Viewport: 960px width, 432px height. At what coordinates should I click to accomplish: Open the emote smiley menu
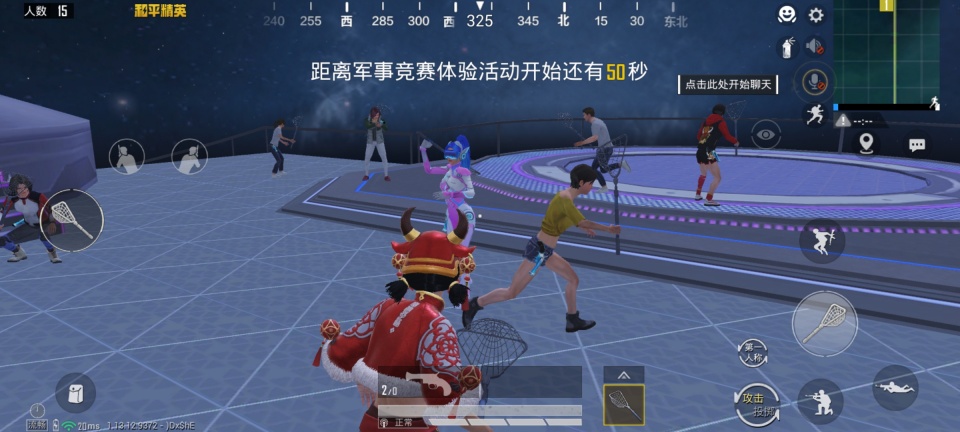pyautogui.click(x=788, y=15)
